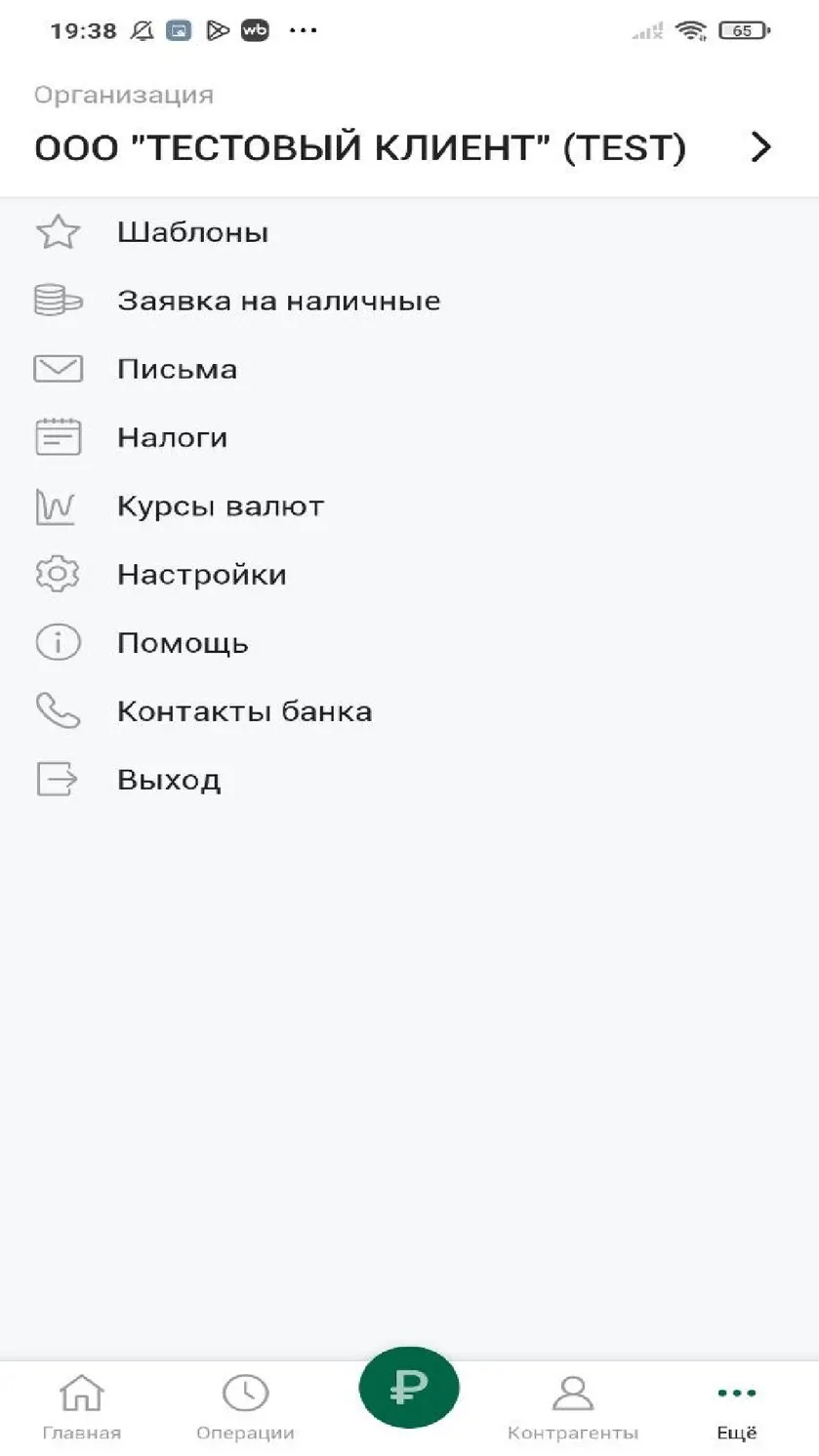Open Настройки
Screen dimensions: 819x1456
point(409,575)
